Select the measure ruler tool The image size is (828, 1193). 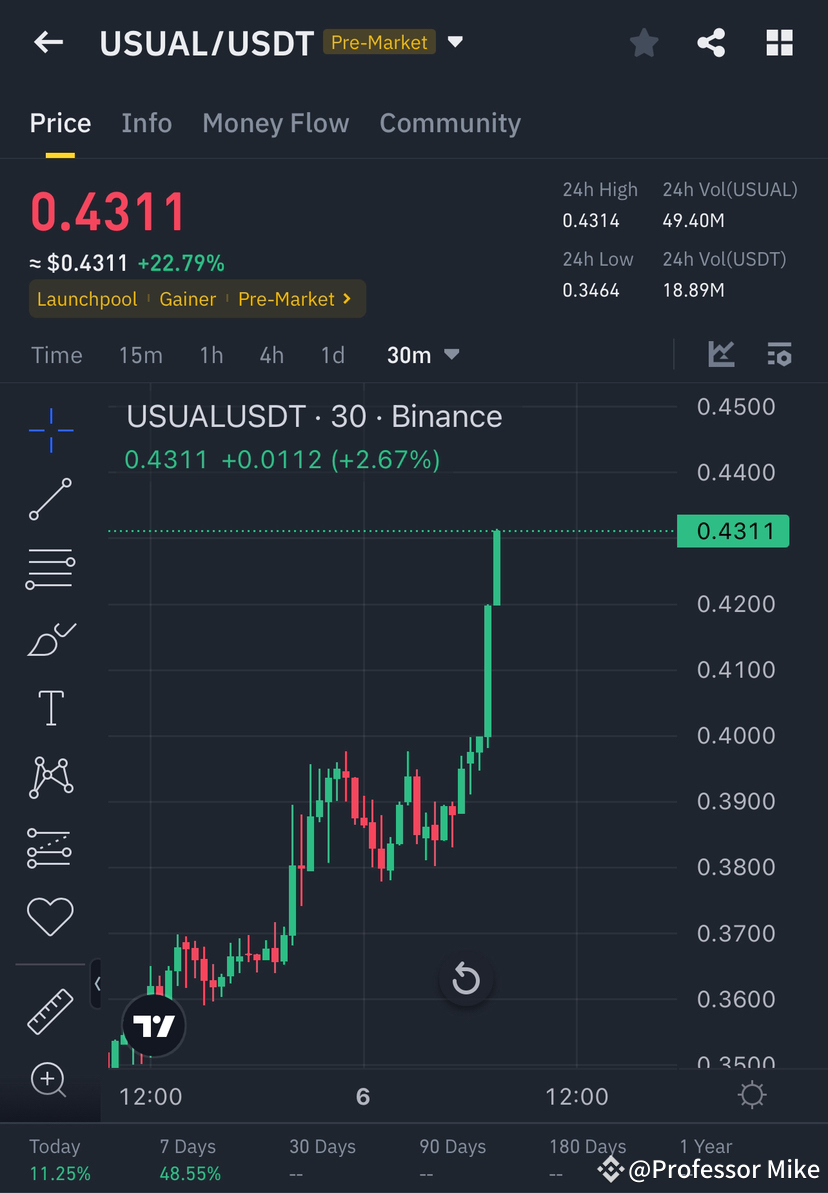[x=50, y=1011]
